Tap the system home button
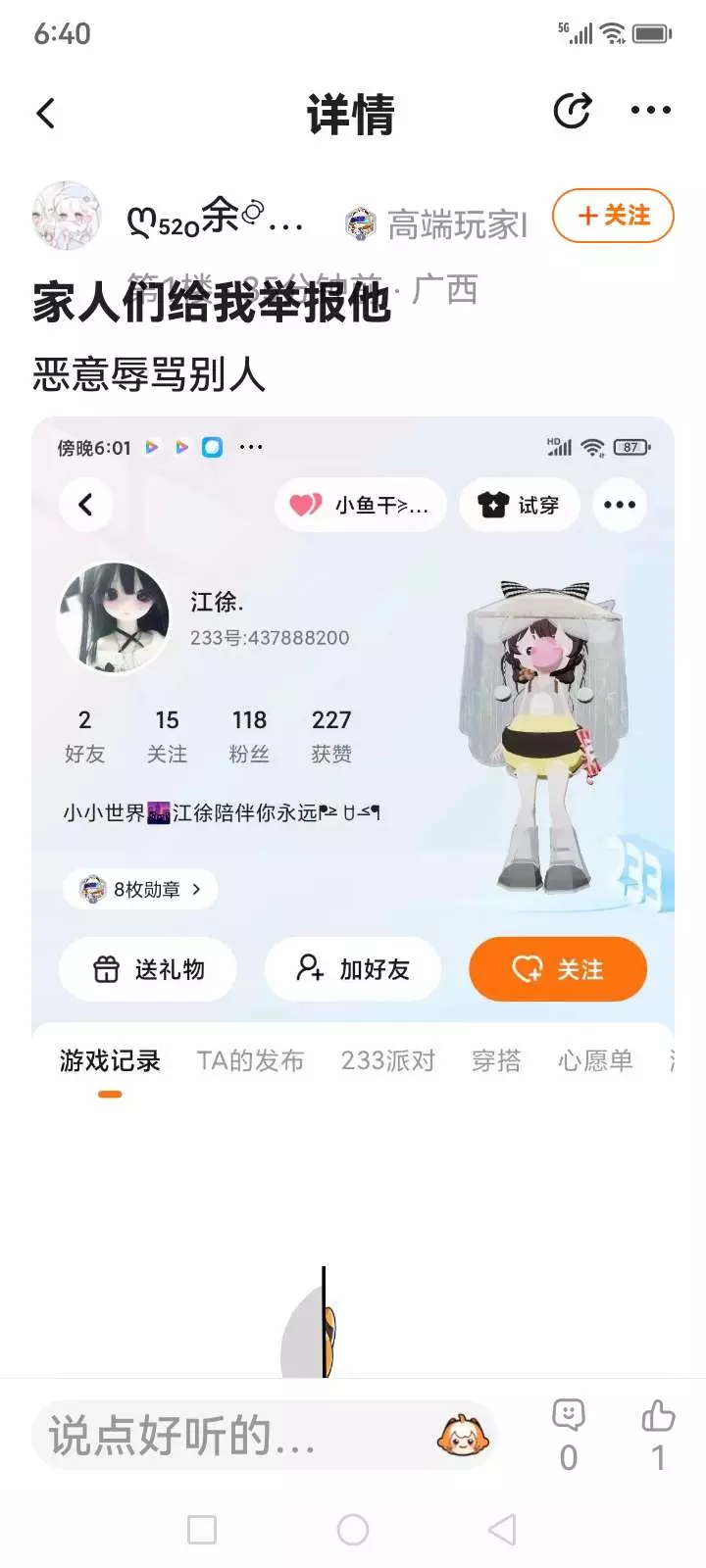This screenshot has height=1568, width=706. [353, 1530]
